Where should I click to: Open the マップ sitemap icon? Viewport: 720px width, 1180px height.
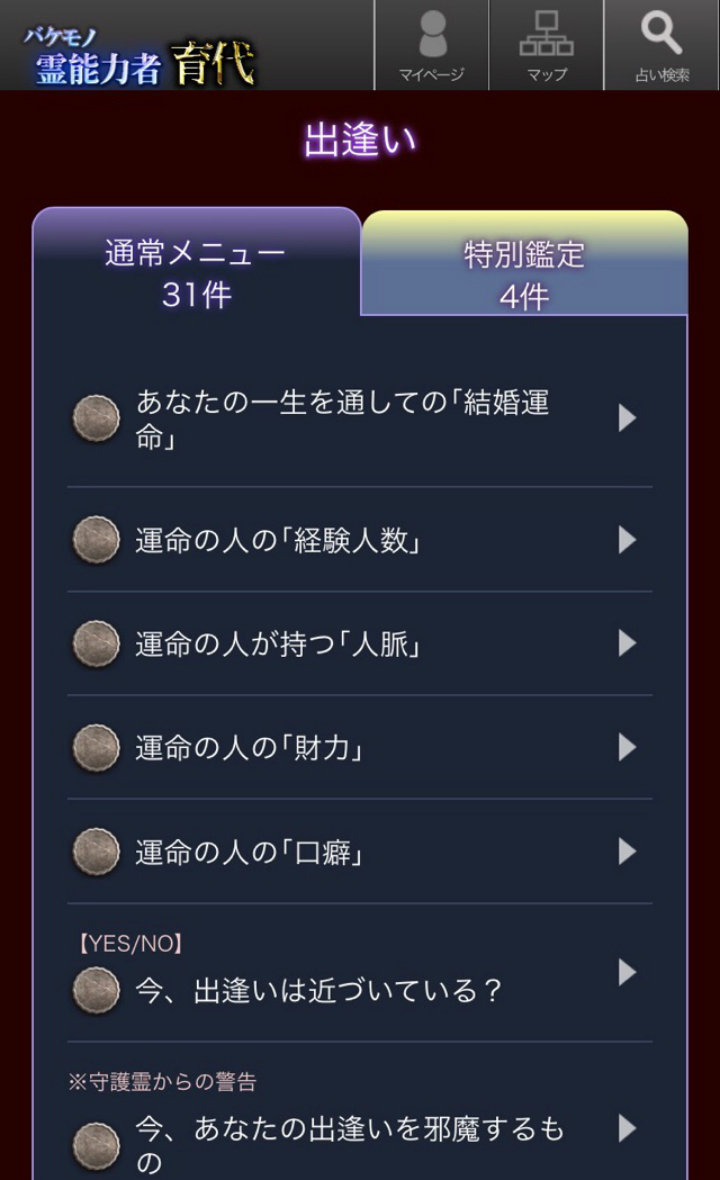pyautogui.click(x=548, y=45)
